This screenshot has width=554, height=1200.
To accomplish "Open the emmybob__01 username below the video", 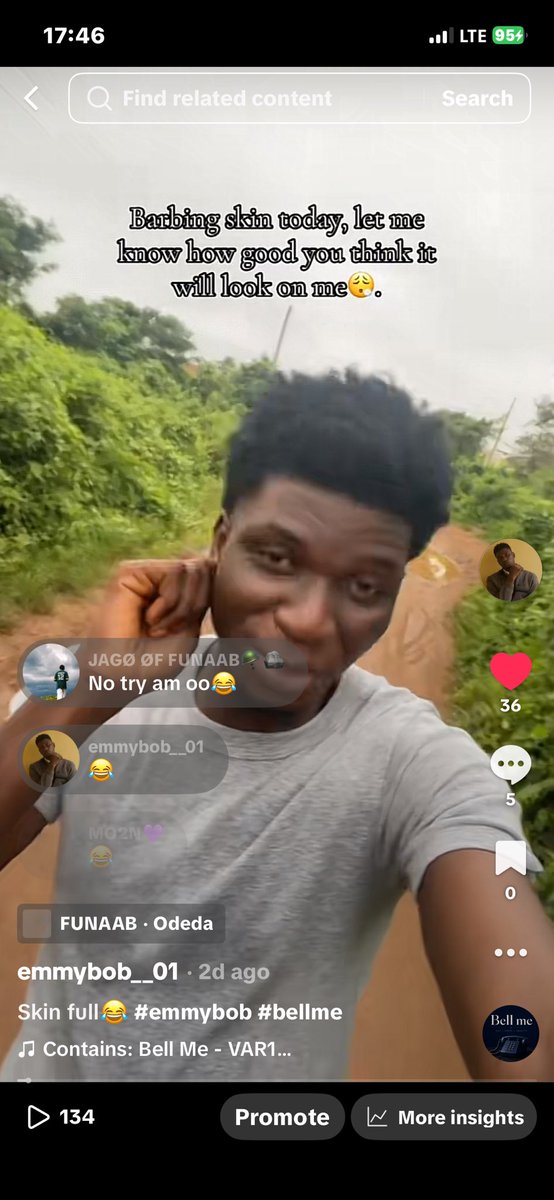I will click(x=98, y=971).
